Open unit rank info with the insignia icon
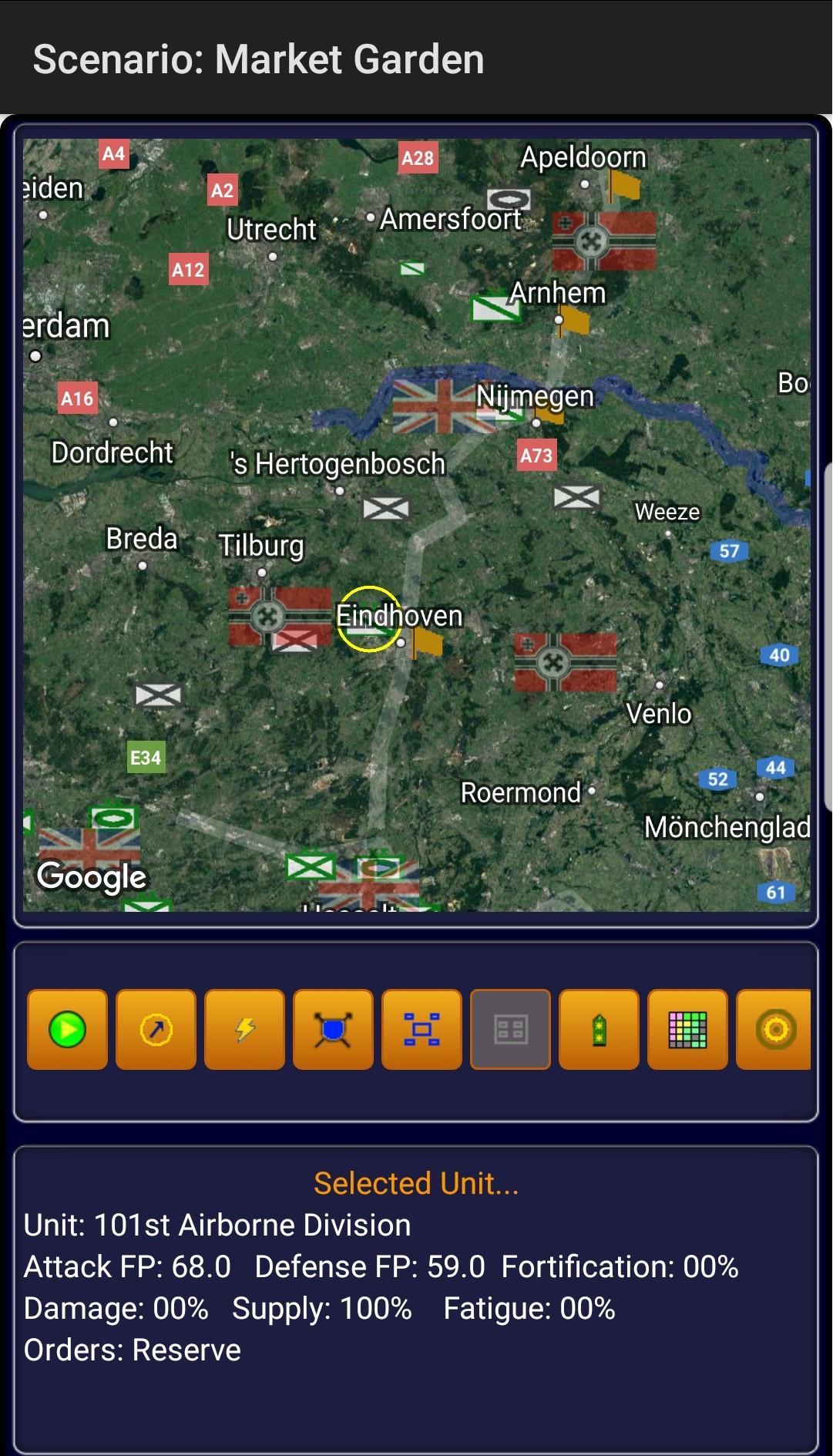The width and height of the screenshot is (833, 1456). (x=599, y=1029)
